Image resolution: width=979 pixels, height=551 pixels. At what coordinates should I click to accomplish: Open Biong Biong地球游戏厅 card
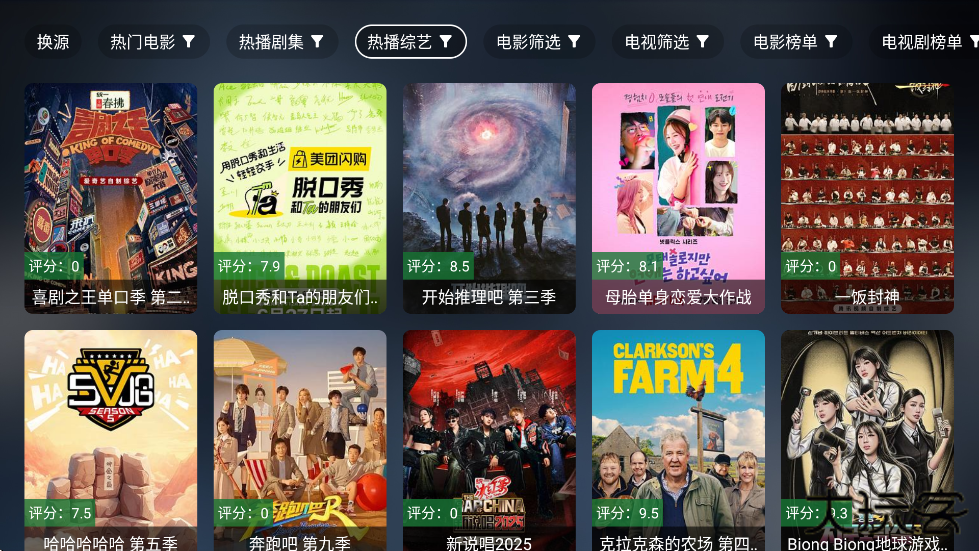coord(867,440)
